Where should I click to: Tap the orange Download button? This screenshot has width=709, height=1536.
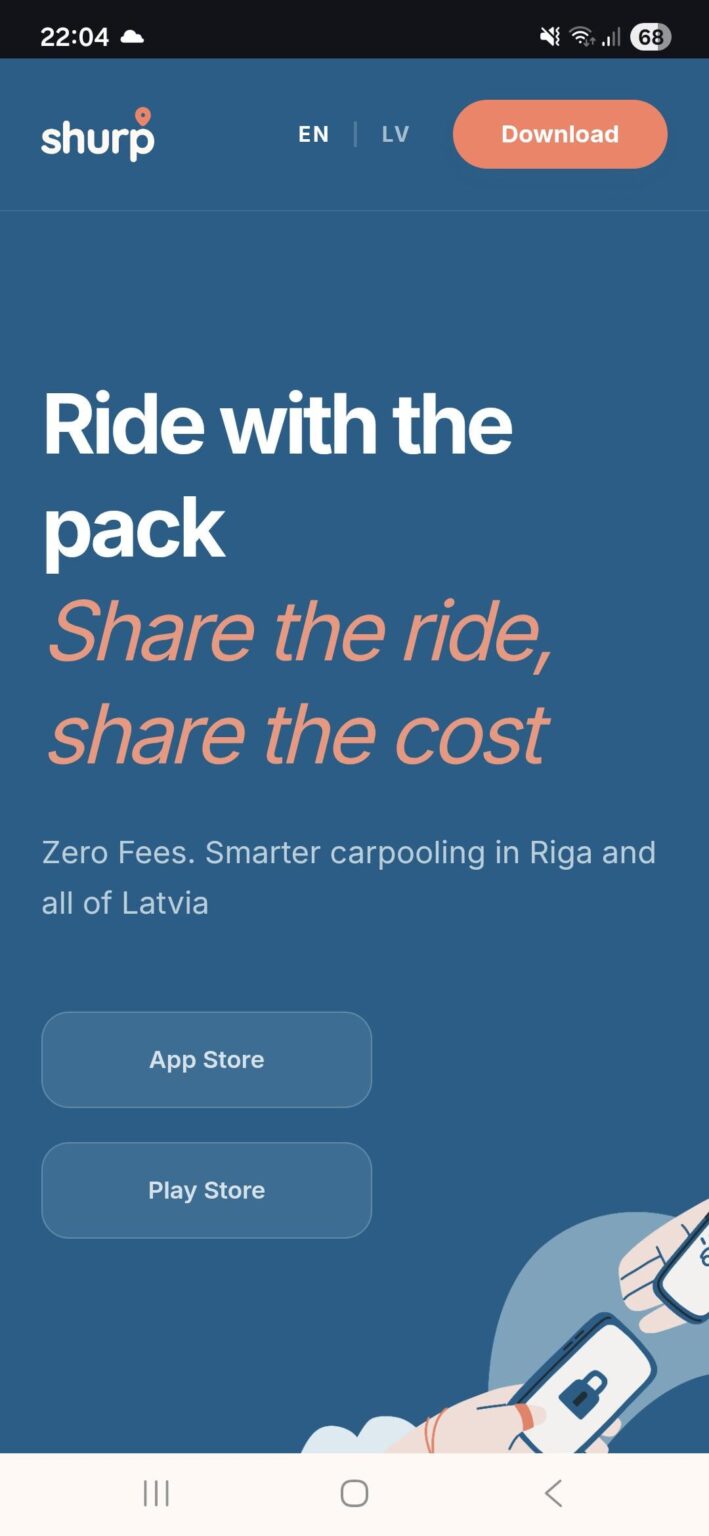pyautogui.click(x=559, y=134)
